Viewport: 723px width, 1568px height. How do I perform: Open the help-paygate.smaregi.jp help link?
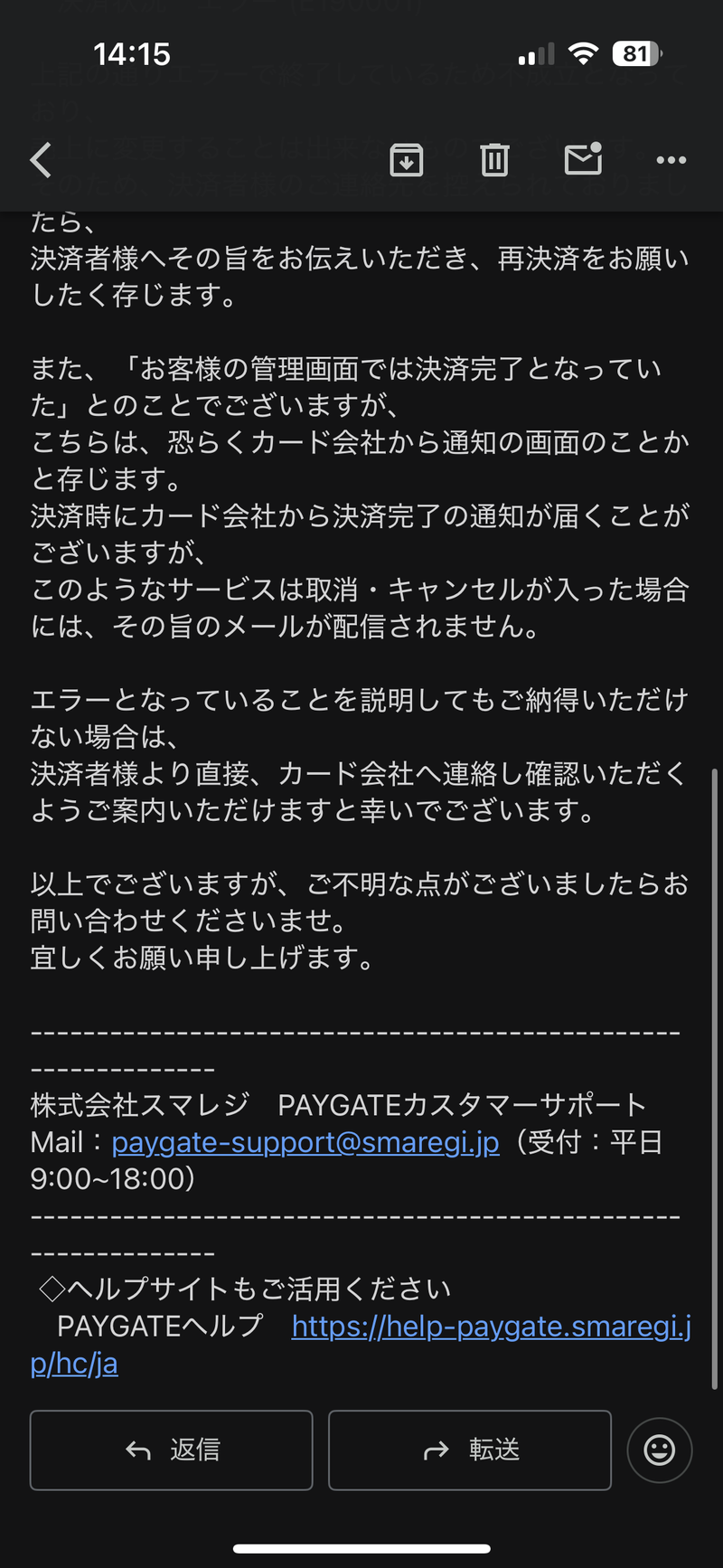coord(491,1327)
